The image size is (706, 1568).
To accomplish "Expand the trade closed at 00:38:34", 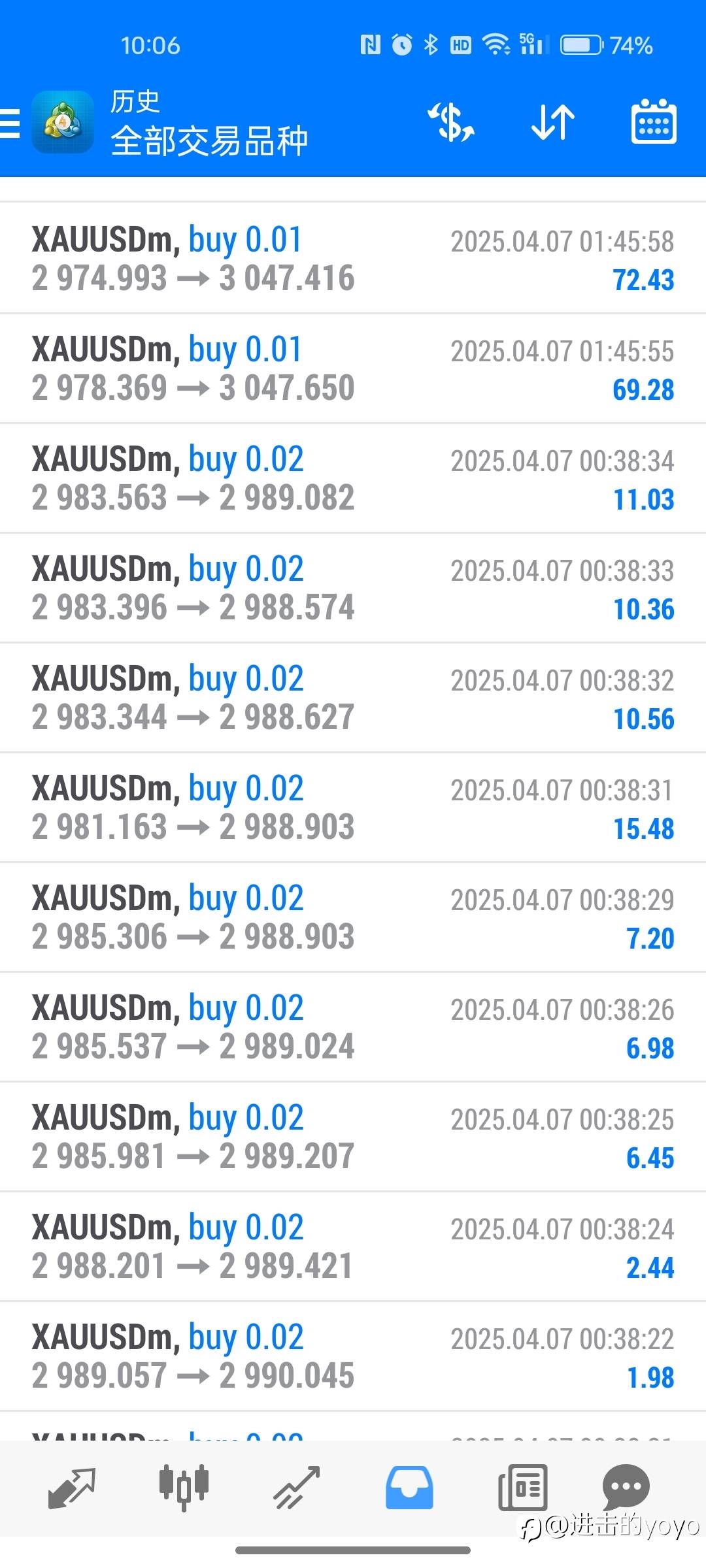I will pyautogui.click(x=353, y=478).
